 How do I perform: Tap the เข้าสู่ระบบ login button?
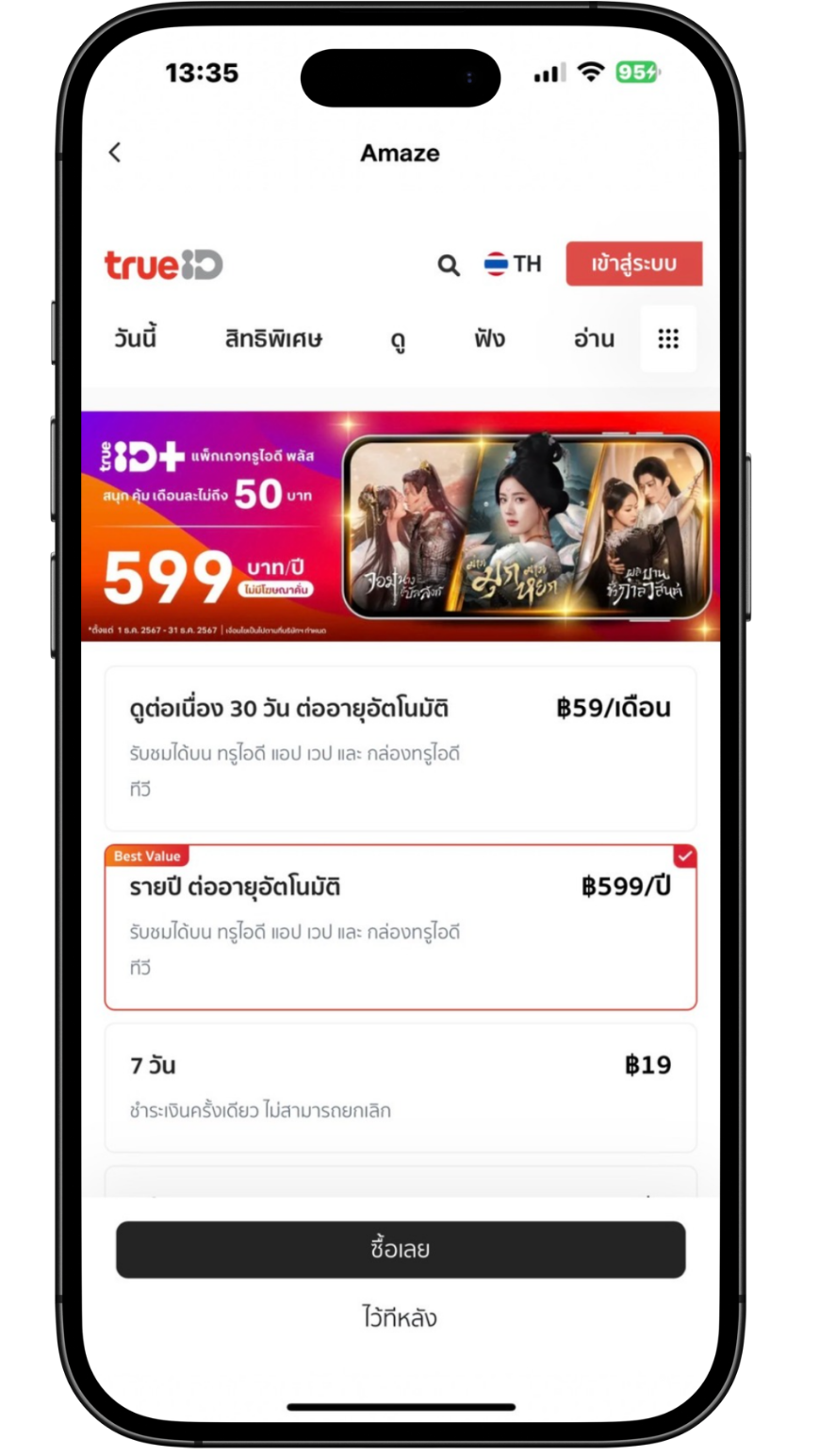pyautogui.click(x=634, y=264)
